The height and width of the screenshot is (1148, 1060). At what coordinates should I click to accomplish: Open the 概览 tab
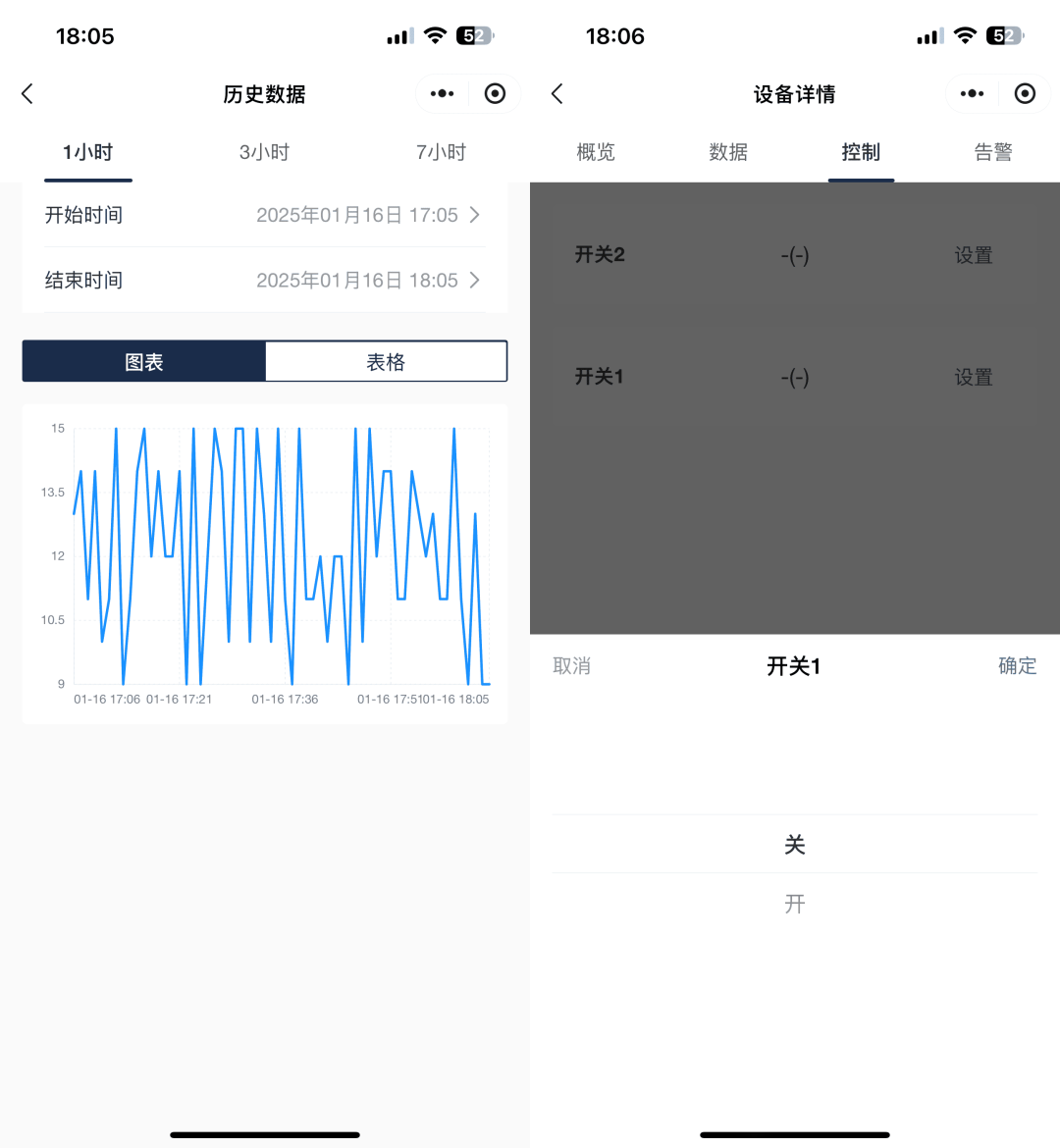coord(596,152)
